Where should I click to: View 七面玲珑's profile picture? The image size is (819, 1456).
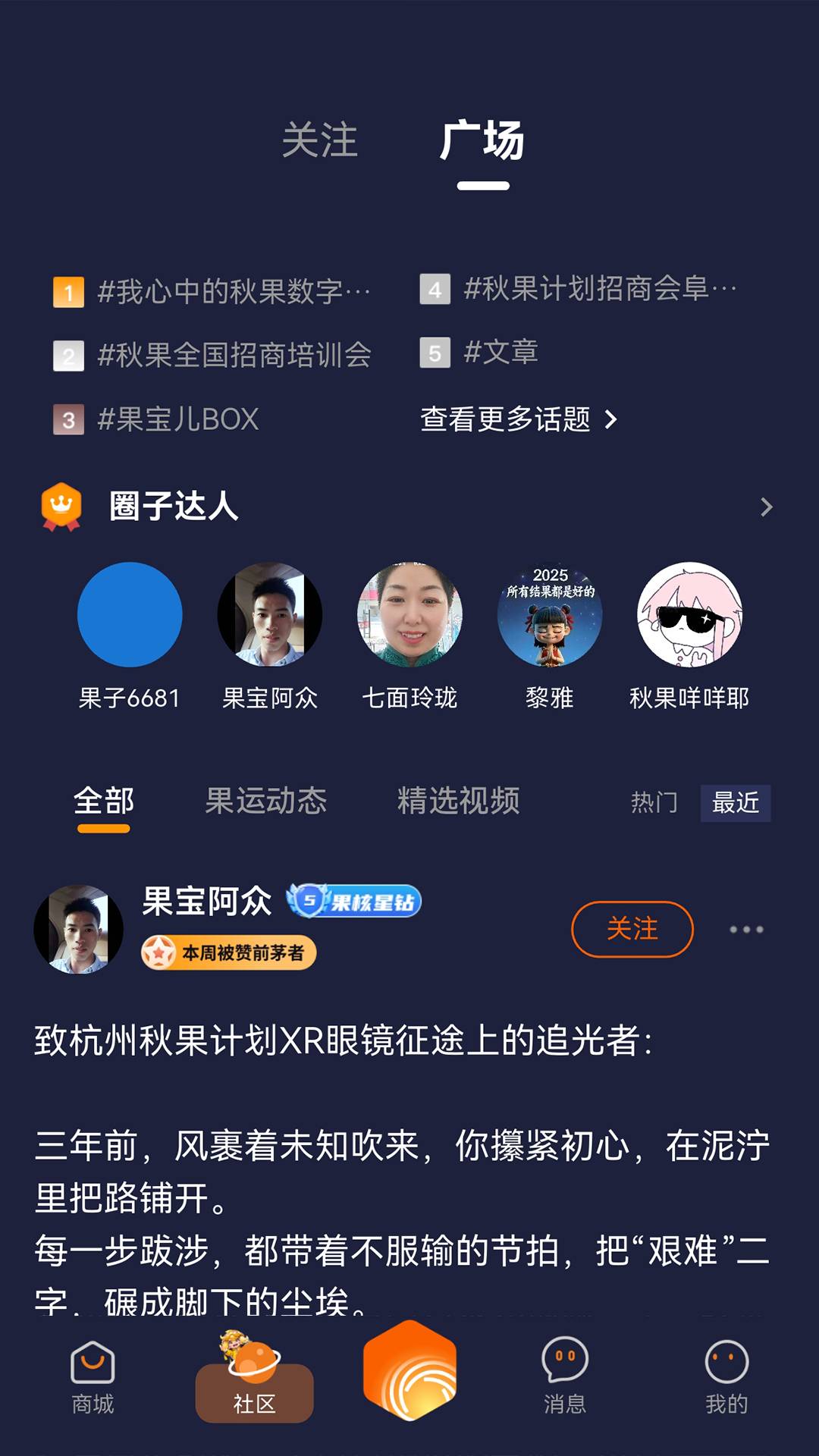(409, 616)
